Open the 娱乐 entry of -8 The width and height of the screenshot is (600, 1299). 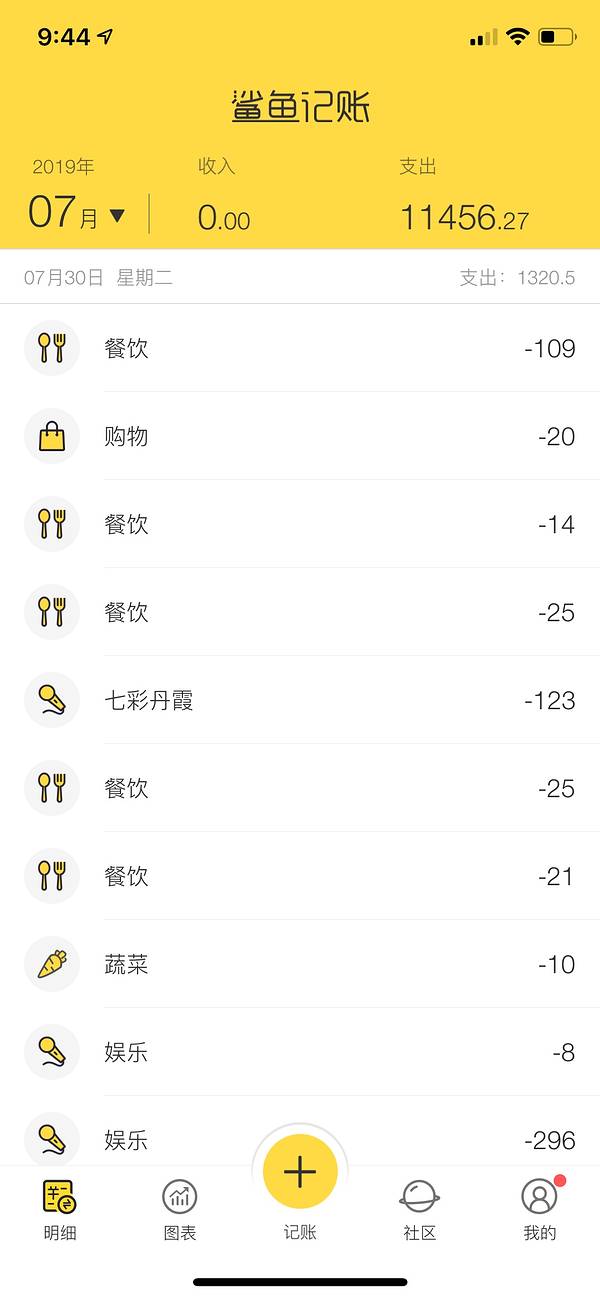coord(300,1052)
